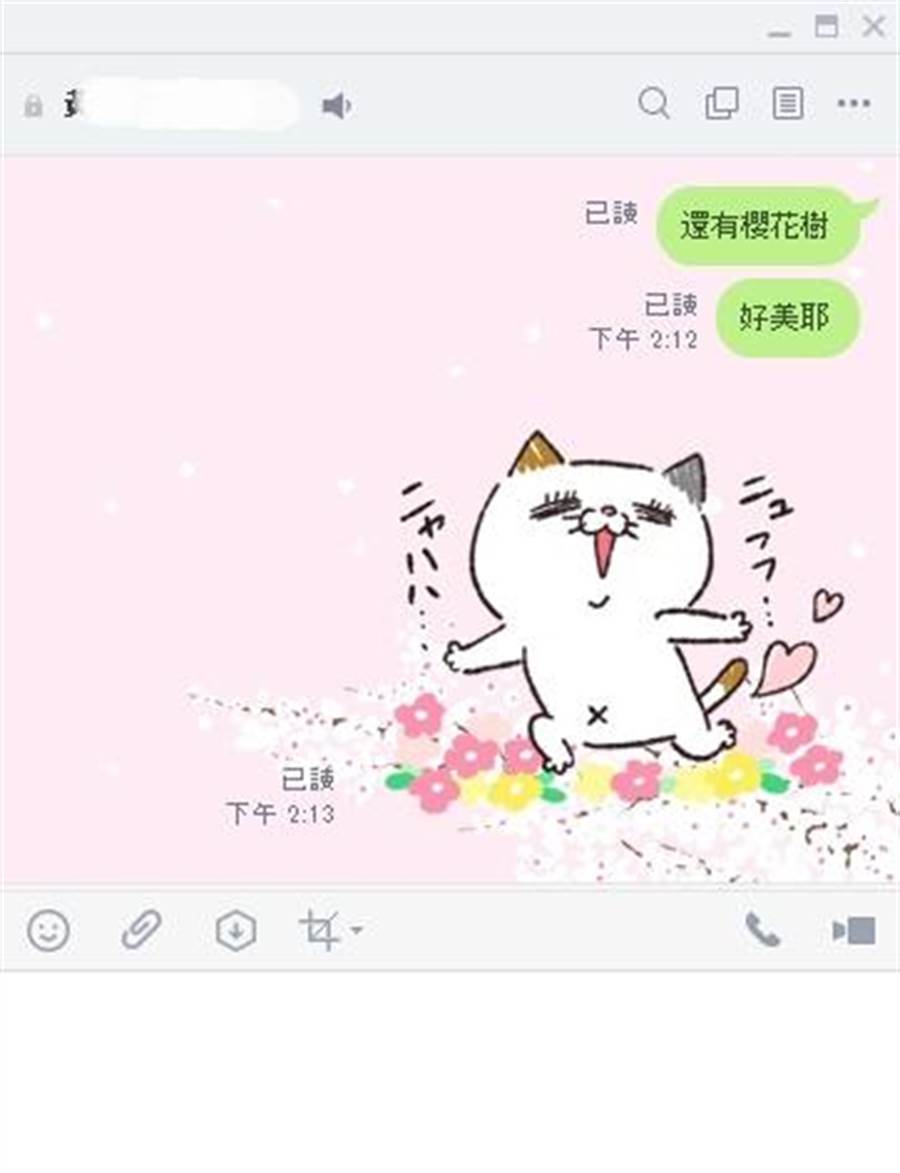Open the notes icon in header
The width and height of the screenshot is (900, 1173).
point(787,103)
